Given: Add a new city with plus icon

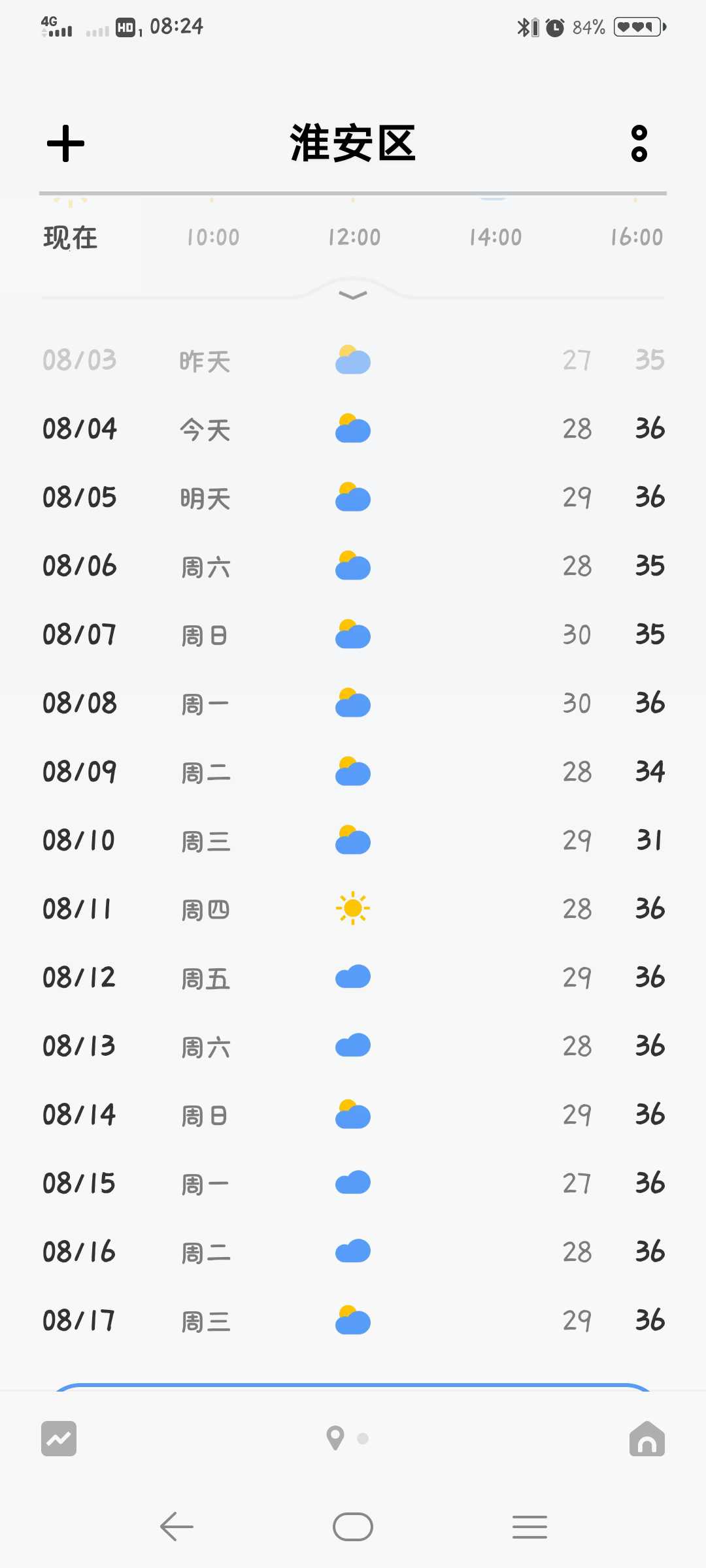Looking at the screenshot, I should tap(65, 144).
